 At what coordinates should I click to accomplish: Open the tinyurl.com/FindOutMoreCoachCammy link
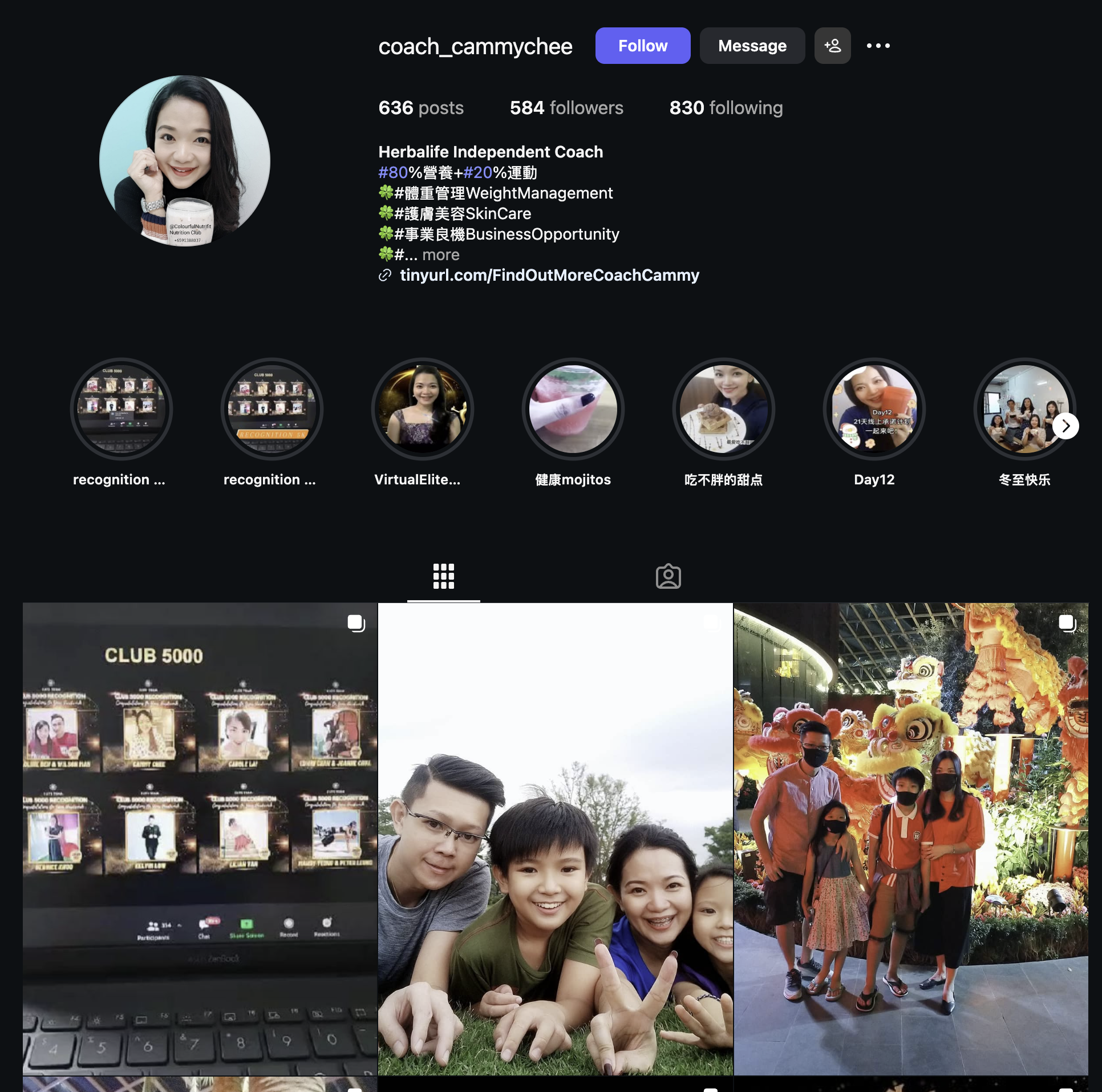click(x=549, y=276)
